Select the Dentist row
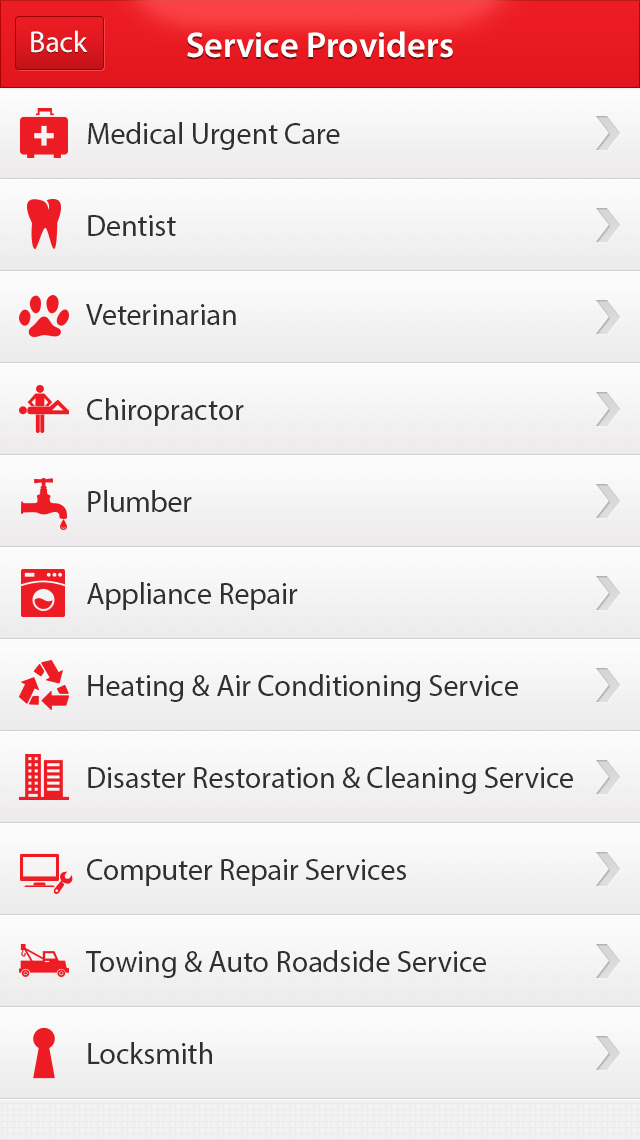640x1140 pixels. tap(320, 226)
